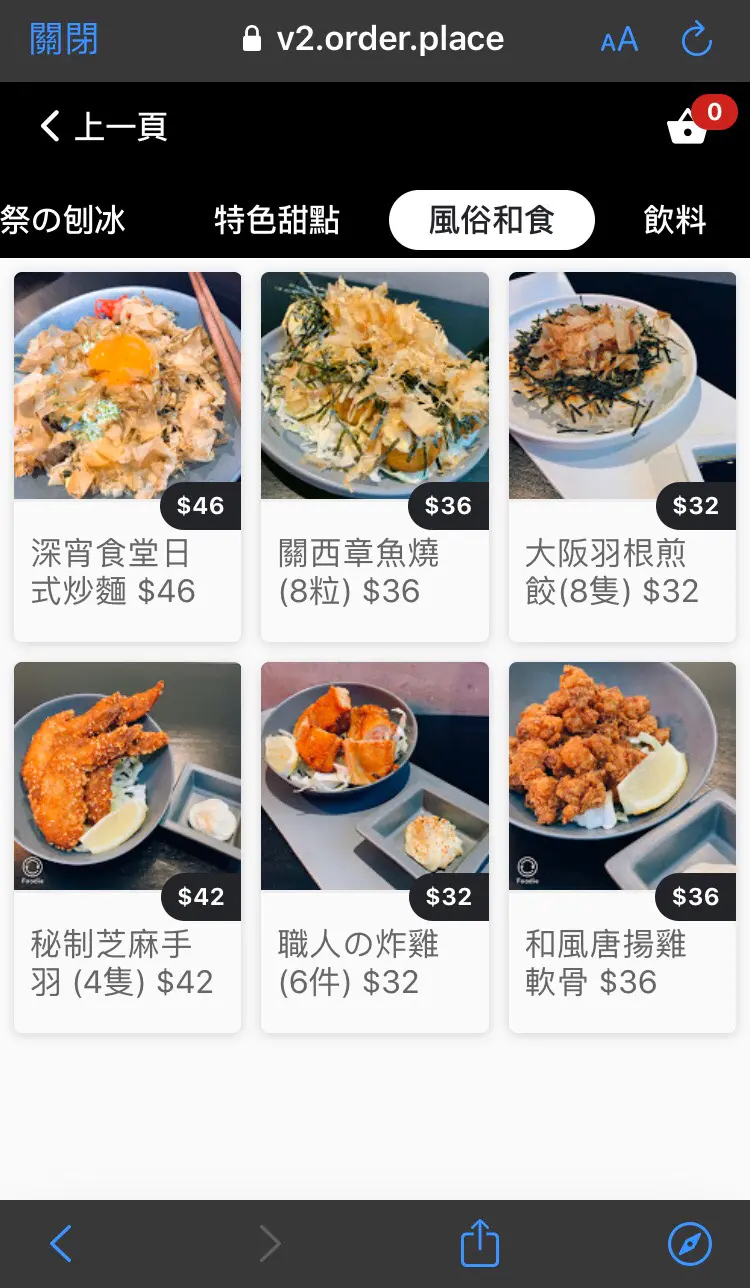The height and width of the screenshot is (1288, 750).
Task: Switch to the 祭の刨冰 category tab
Action: (63, 220)
